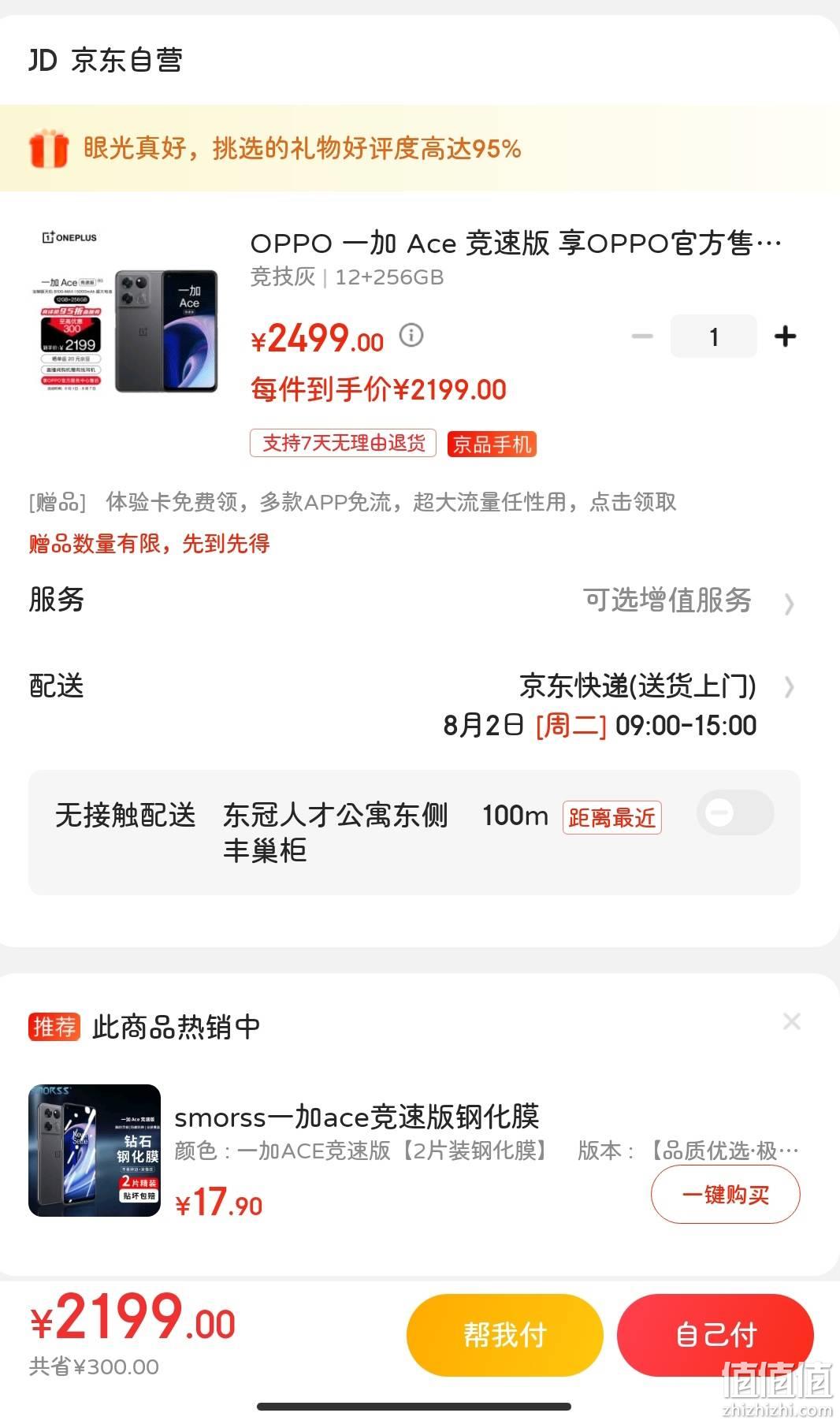Choose 帮我付 to have someone pay
The height and width of the screenshot is (1424, 840).
(x=505, y=1335)
